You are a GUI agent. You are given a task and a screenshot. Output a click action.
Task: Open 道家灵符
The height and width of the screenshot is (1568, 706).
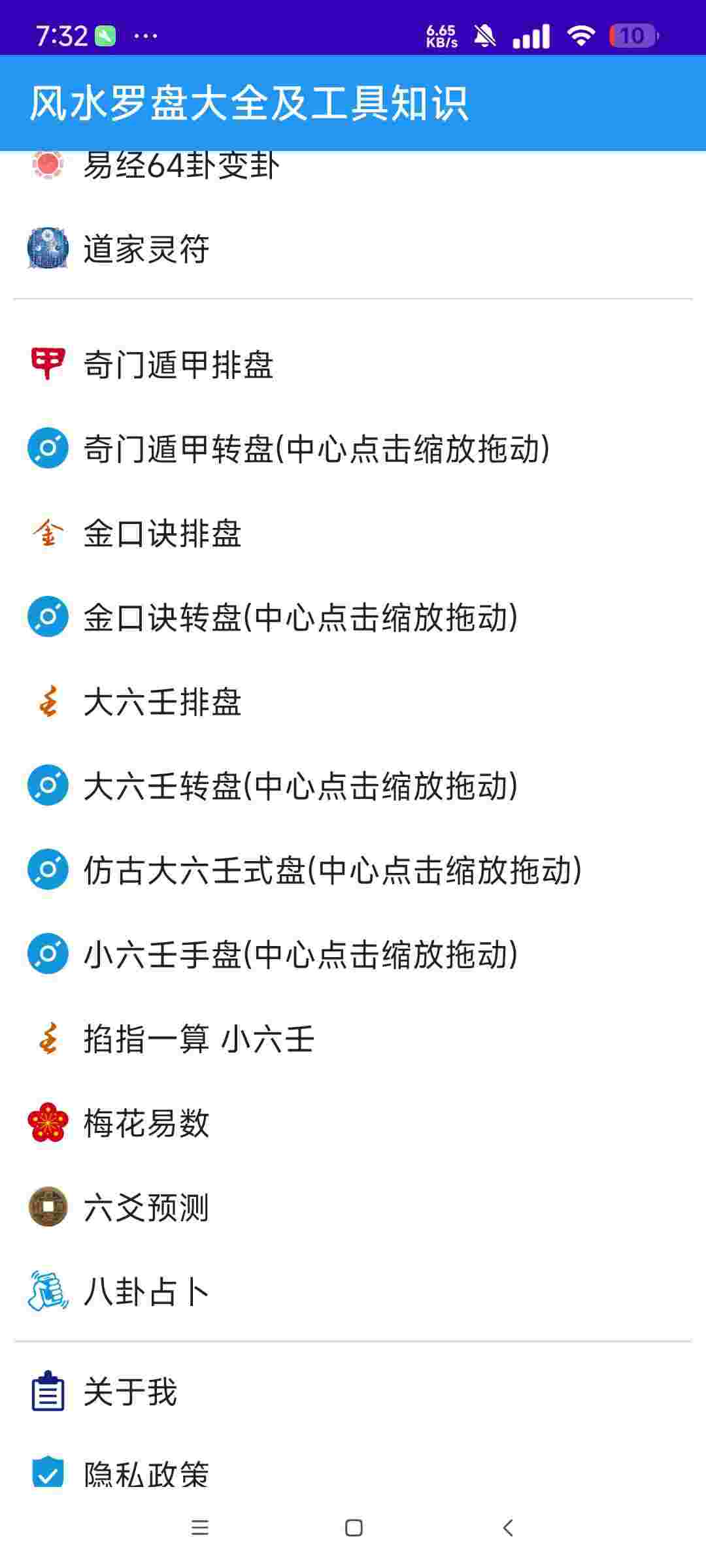(x=146, y=249)
